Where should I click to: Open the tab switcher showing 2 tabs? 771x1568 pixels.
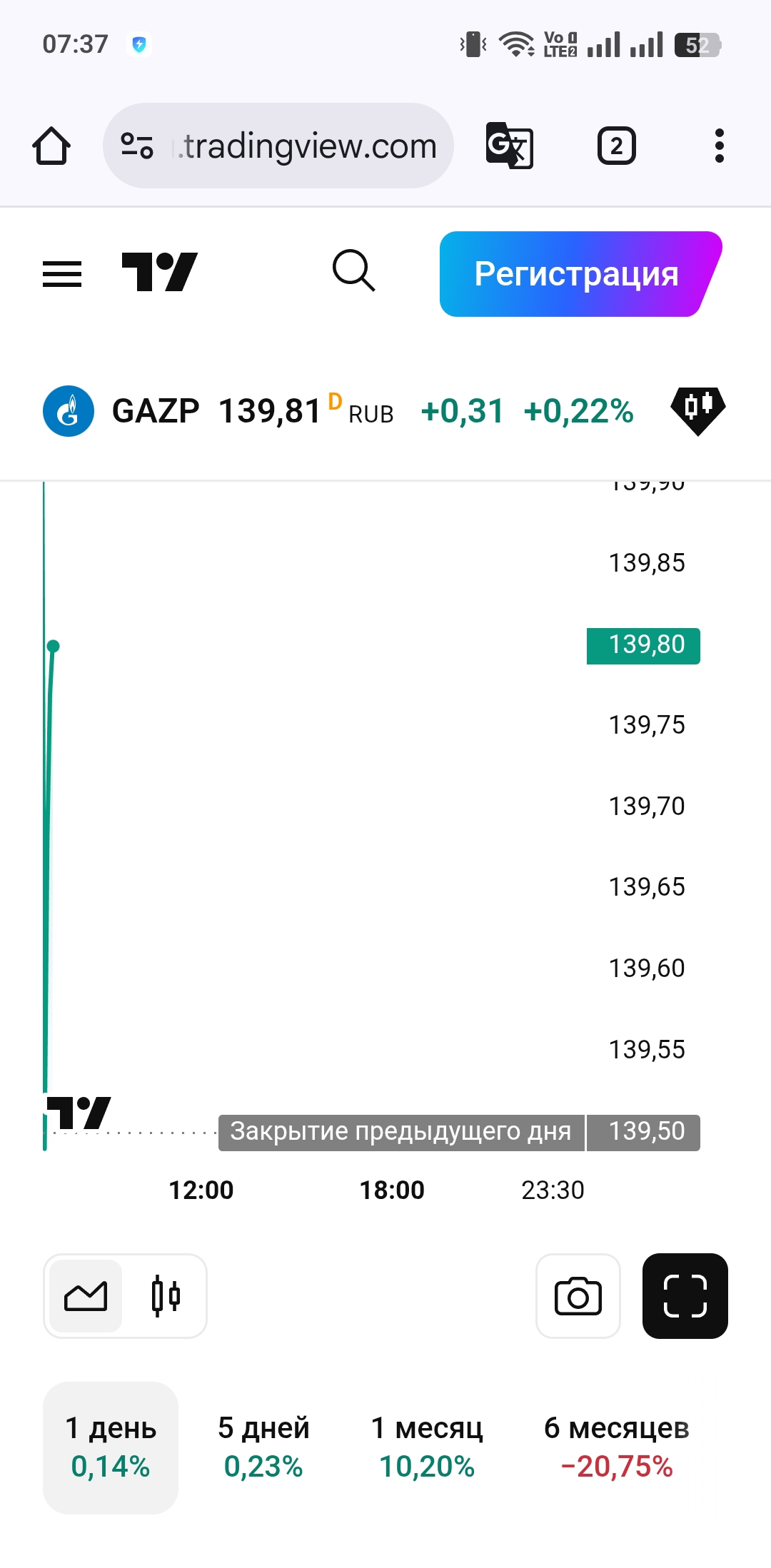click(x=616, y=146)
